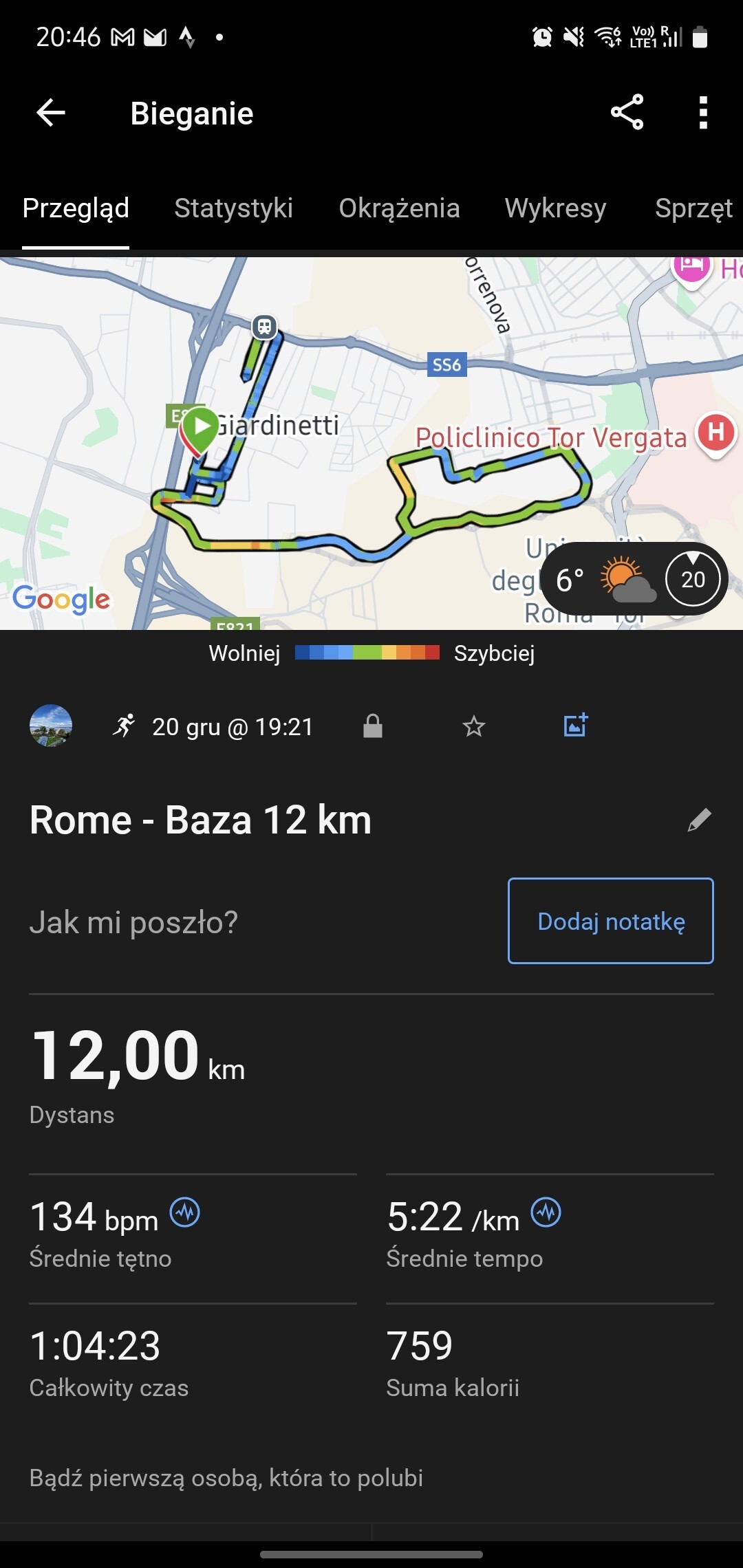
Task: Open the info icon beside 5:22 /km
Action: click(x=546, y=1212)
